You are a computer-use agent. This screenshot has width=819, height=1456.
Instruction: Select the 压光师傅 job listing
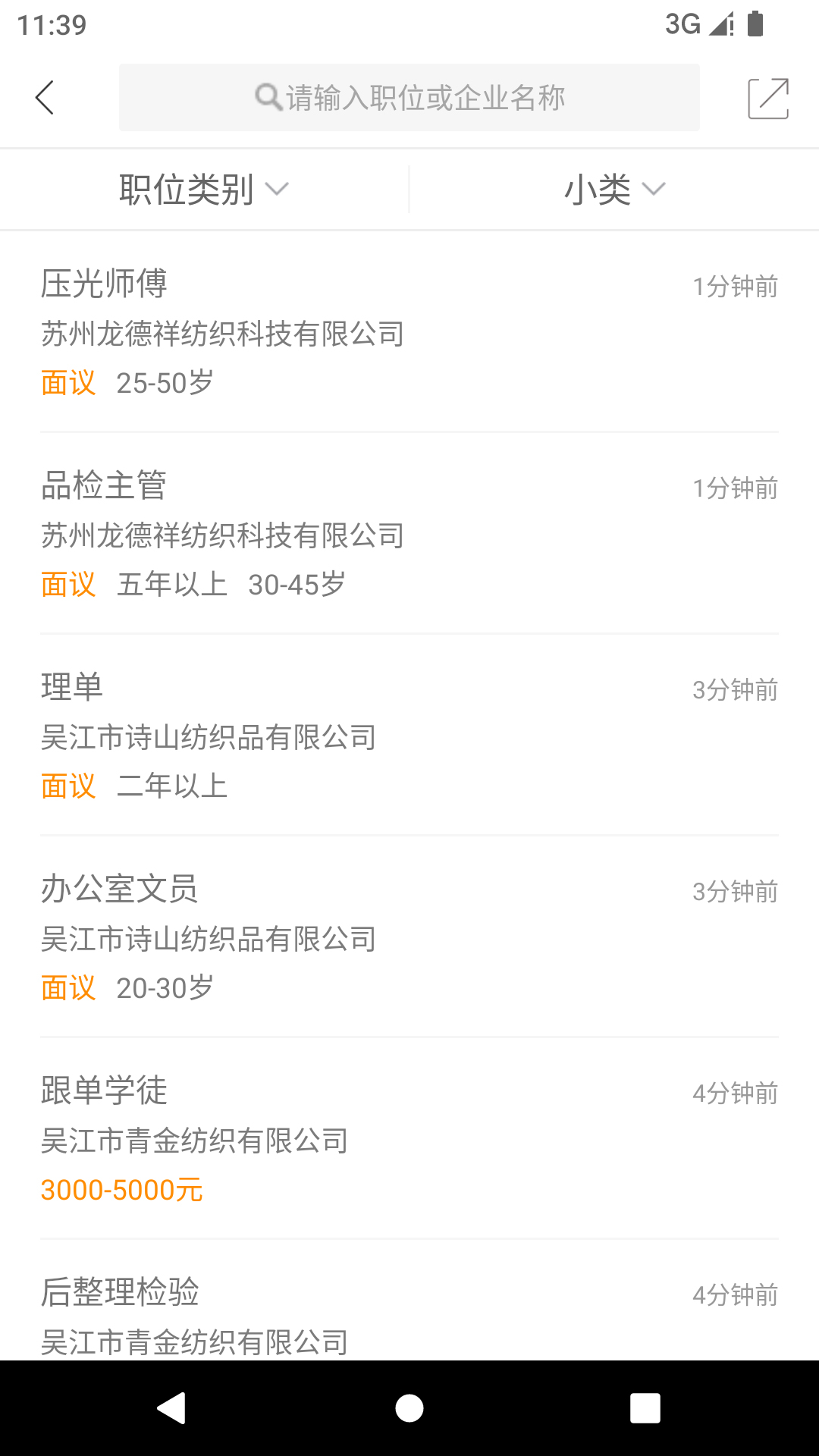click(x=105, y=285)
